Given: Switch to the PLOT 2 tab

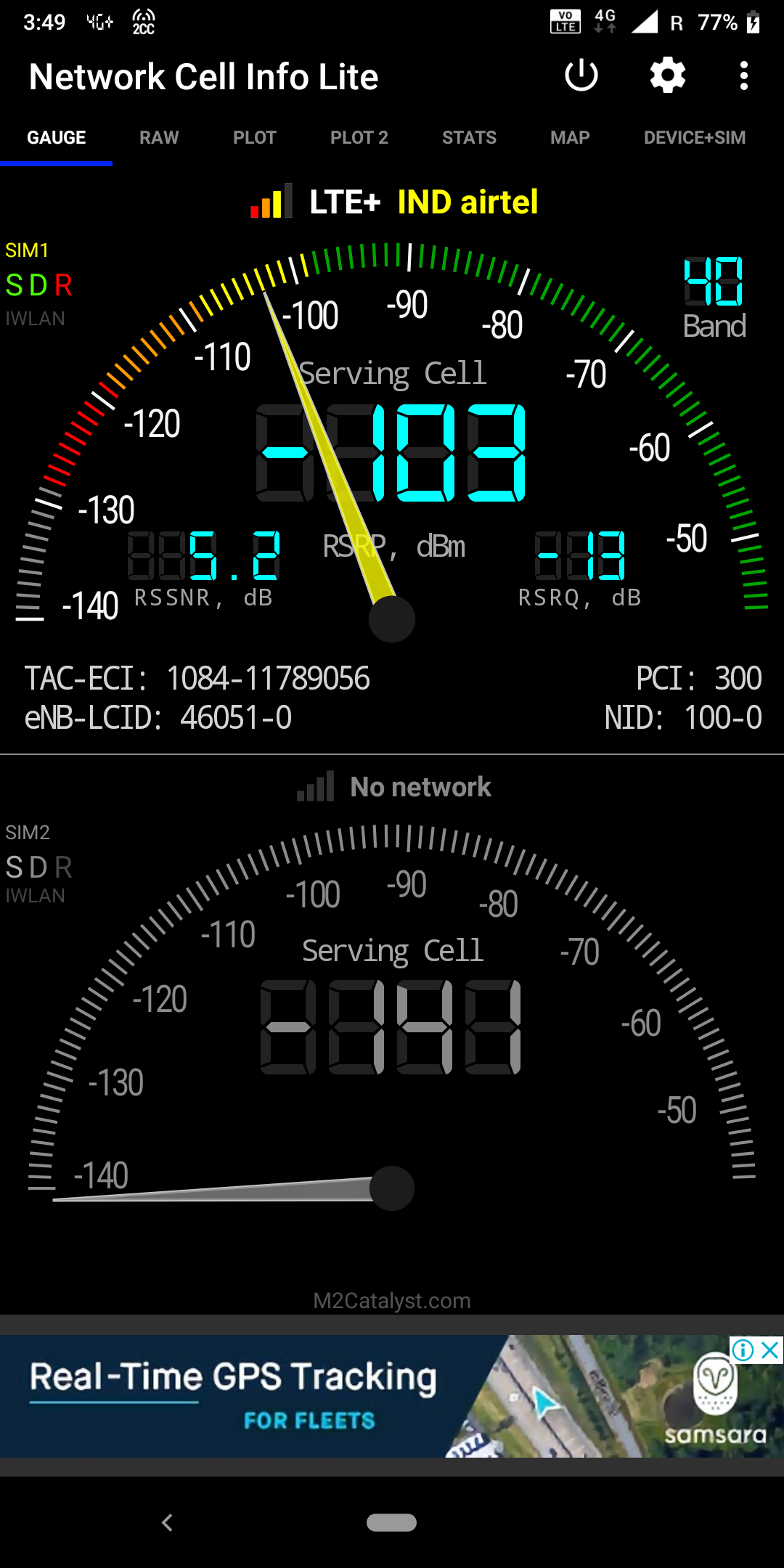Looking at the screenshot, I should [x=359, y=138].
